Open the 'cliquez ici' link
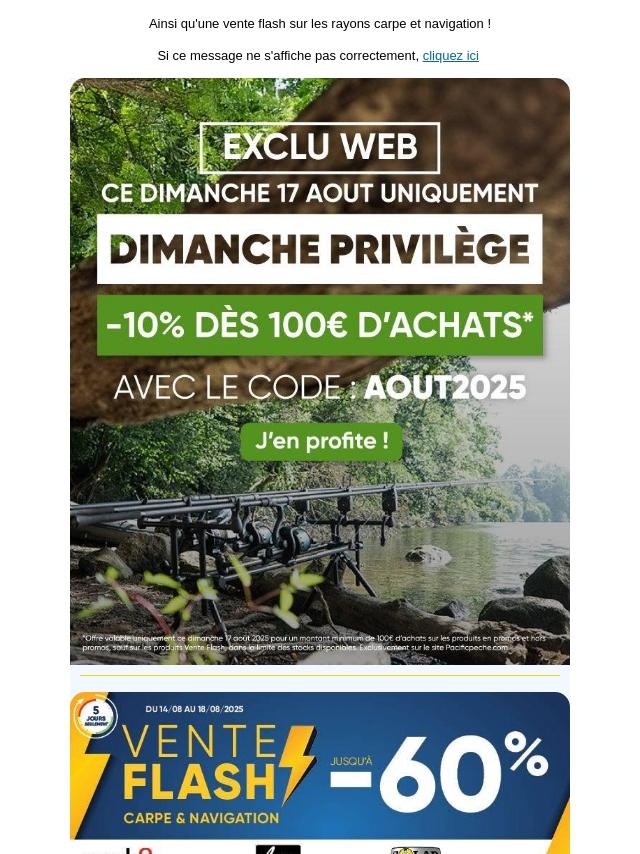 [450, 56]
